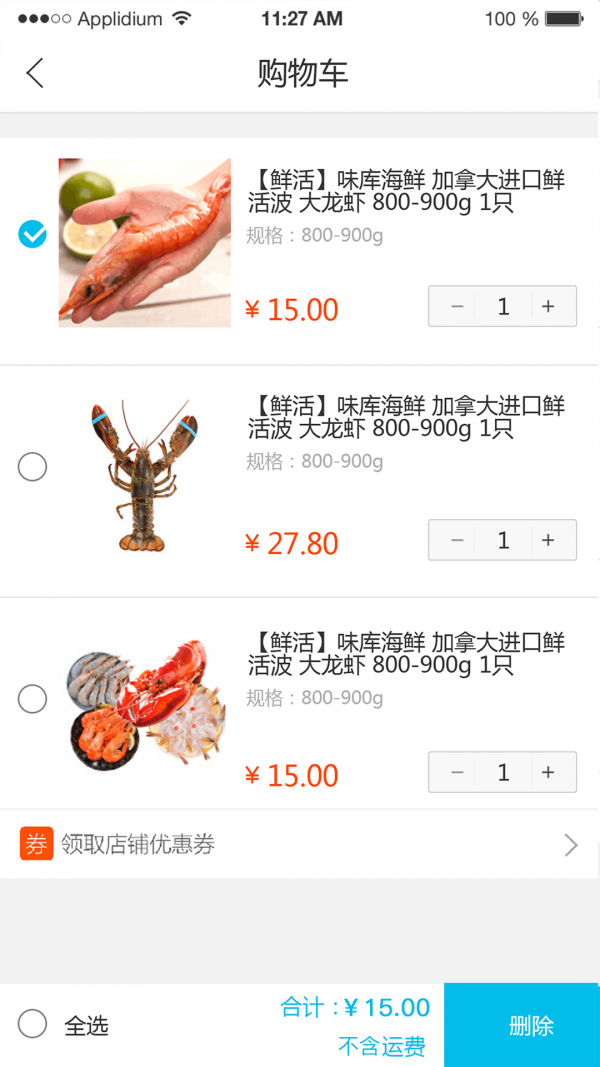
Task: Decrease quantity of the hand-held shrimp item
Action: coord(457,306)
